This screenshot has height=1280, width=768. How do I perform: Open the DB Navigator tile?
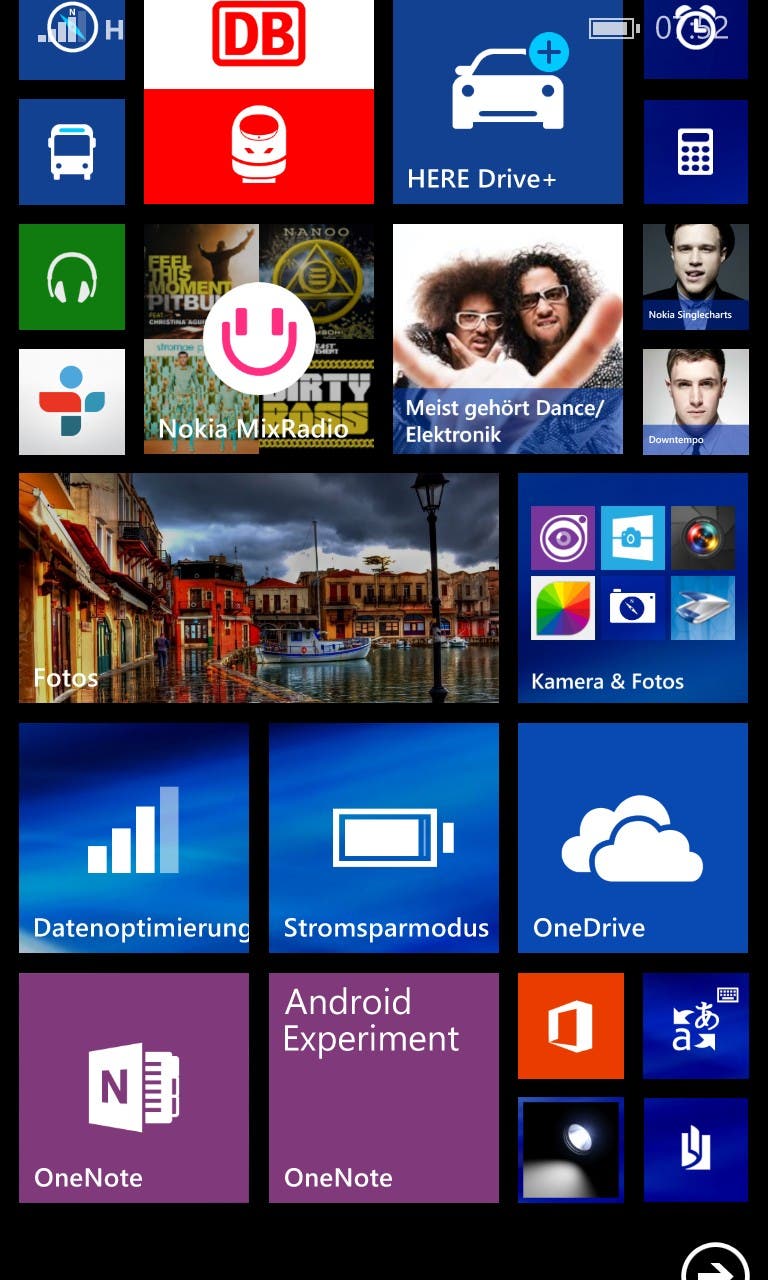point(259,102)
